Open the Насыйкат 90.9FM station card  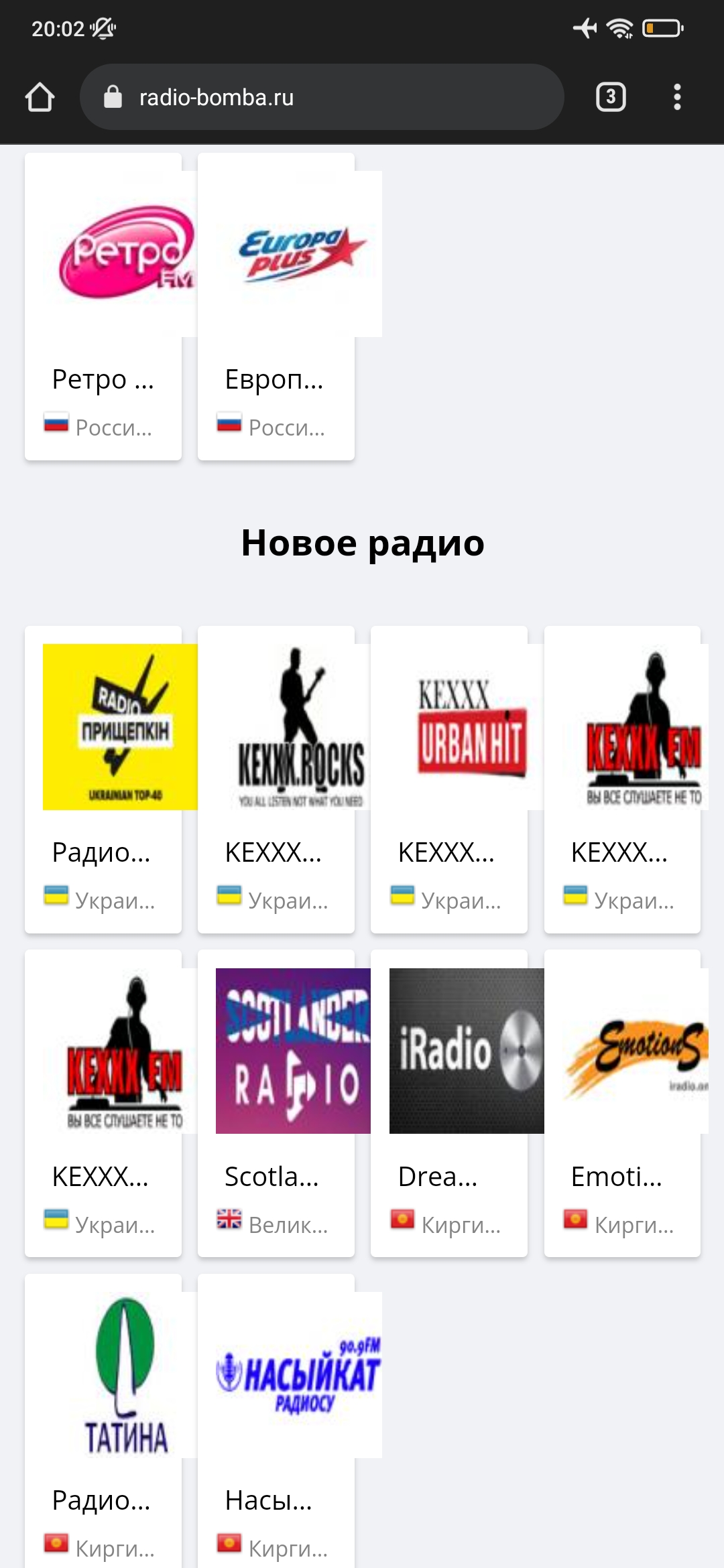276,1421
